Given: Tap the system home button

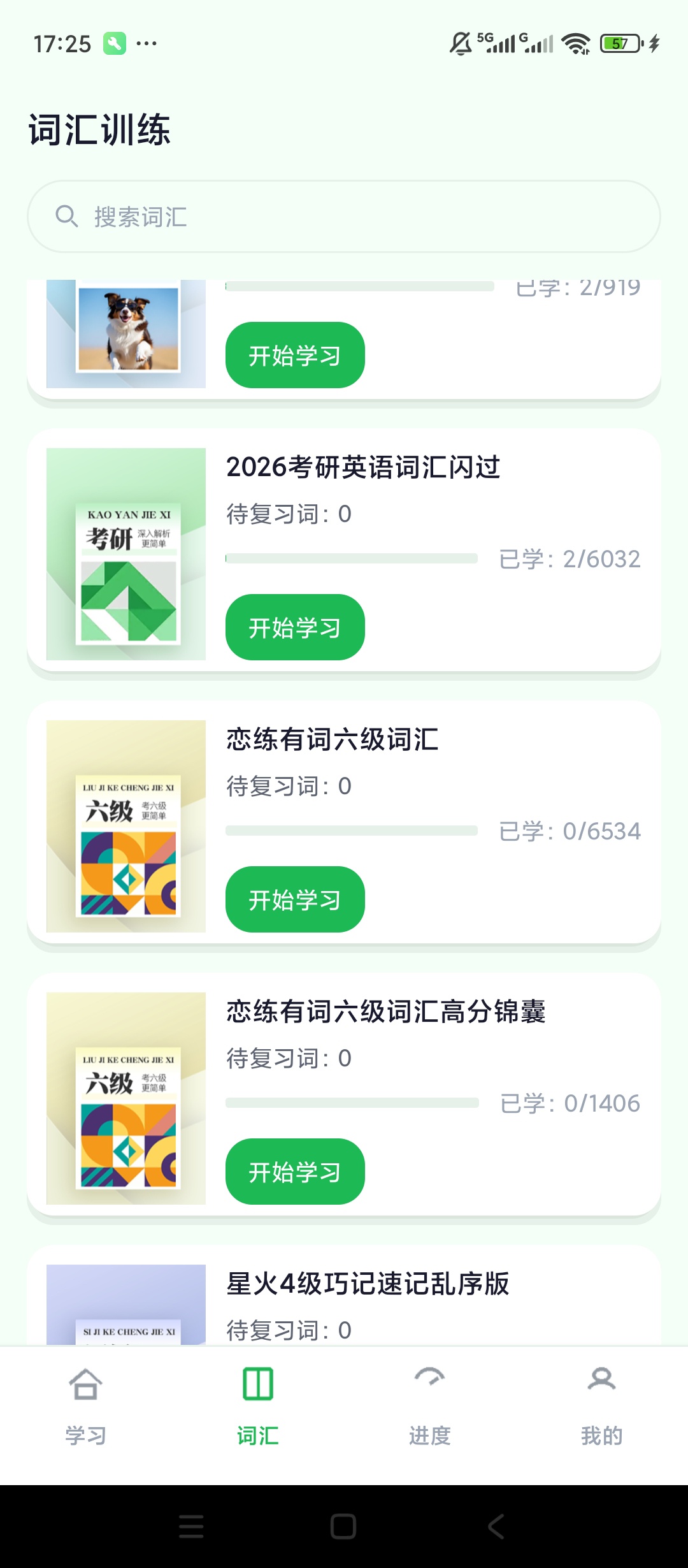Looking at the screenshot, I should 343,1527.
